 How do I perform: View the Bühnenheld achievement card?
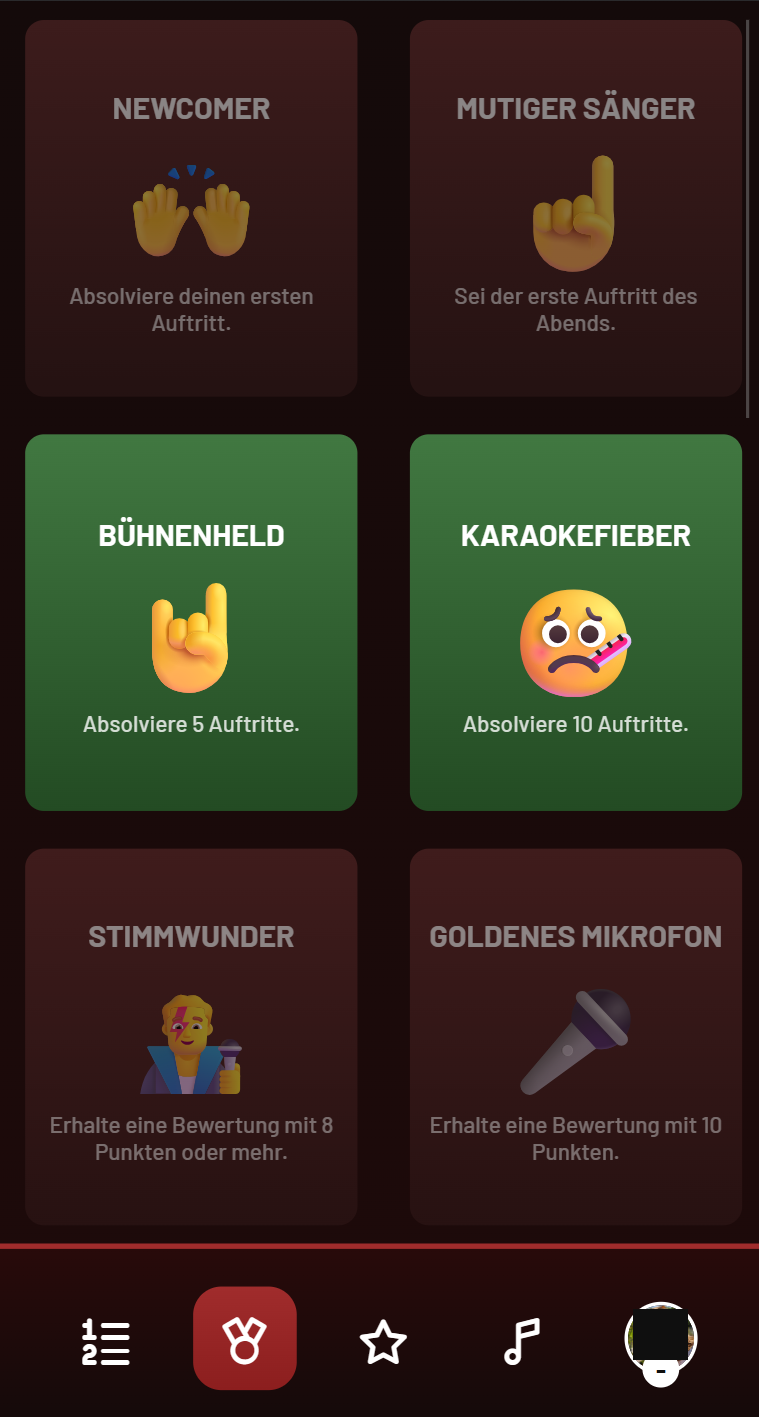(x=191, y=622)
